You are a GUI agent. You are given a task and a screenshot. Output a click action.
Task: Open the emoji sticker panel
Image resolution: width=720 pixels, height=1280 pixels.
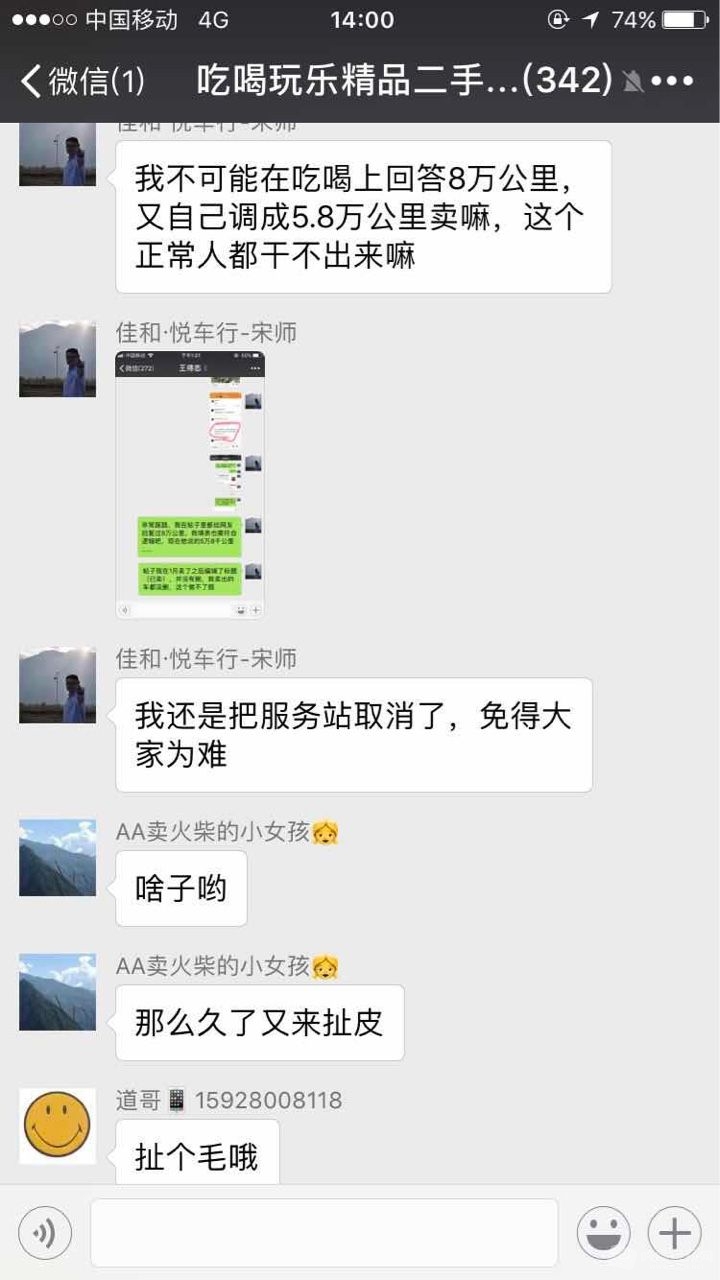pyautogui.click(x=603, y=1232)
